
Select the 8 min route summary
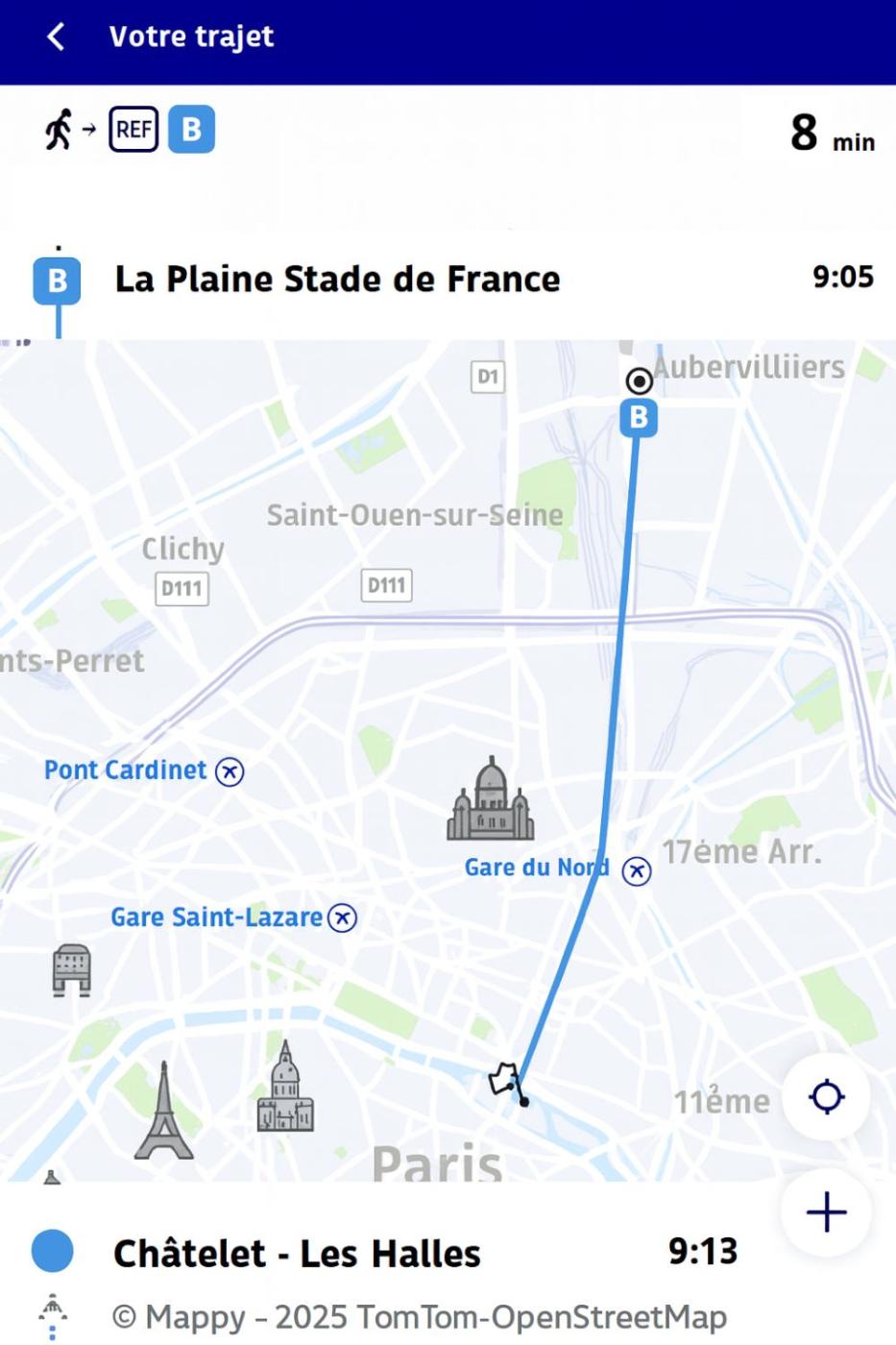tap(448, 132)
